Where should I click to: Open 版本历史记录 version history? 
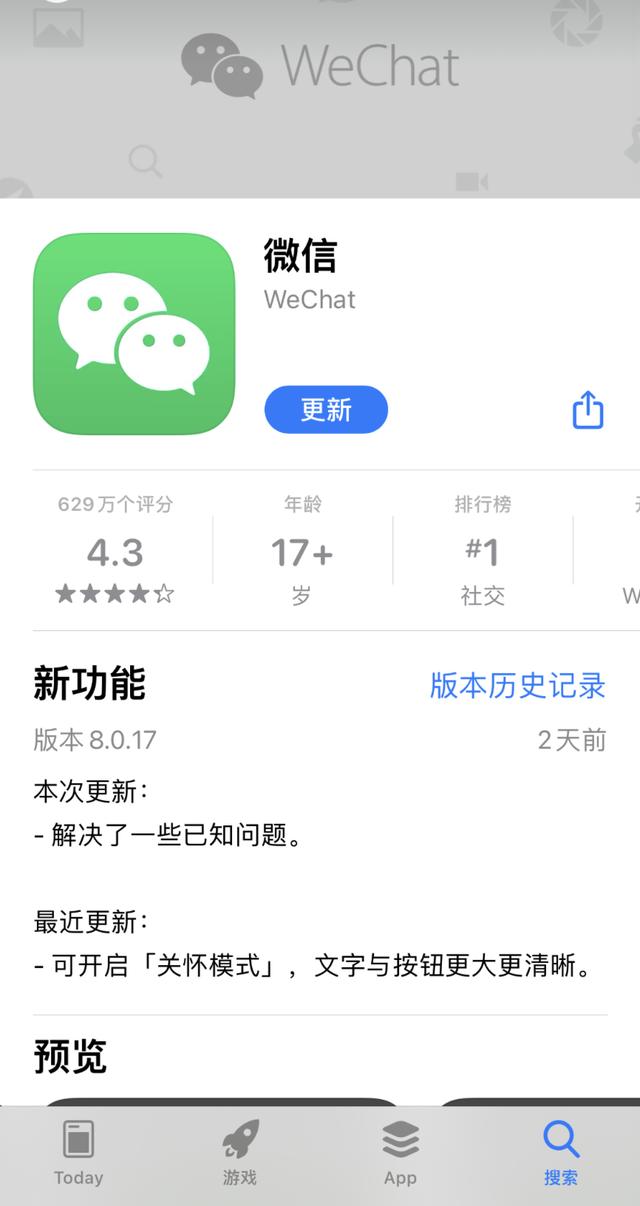click(x=517, y=686)
